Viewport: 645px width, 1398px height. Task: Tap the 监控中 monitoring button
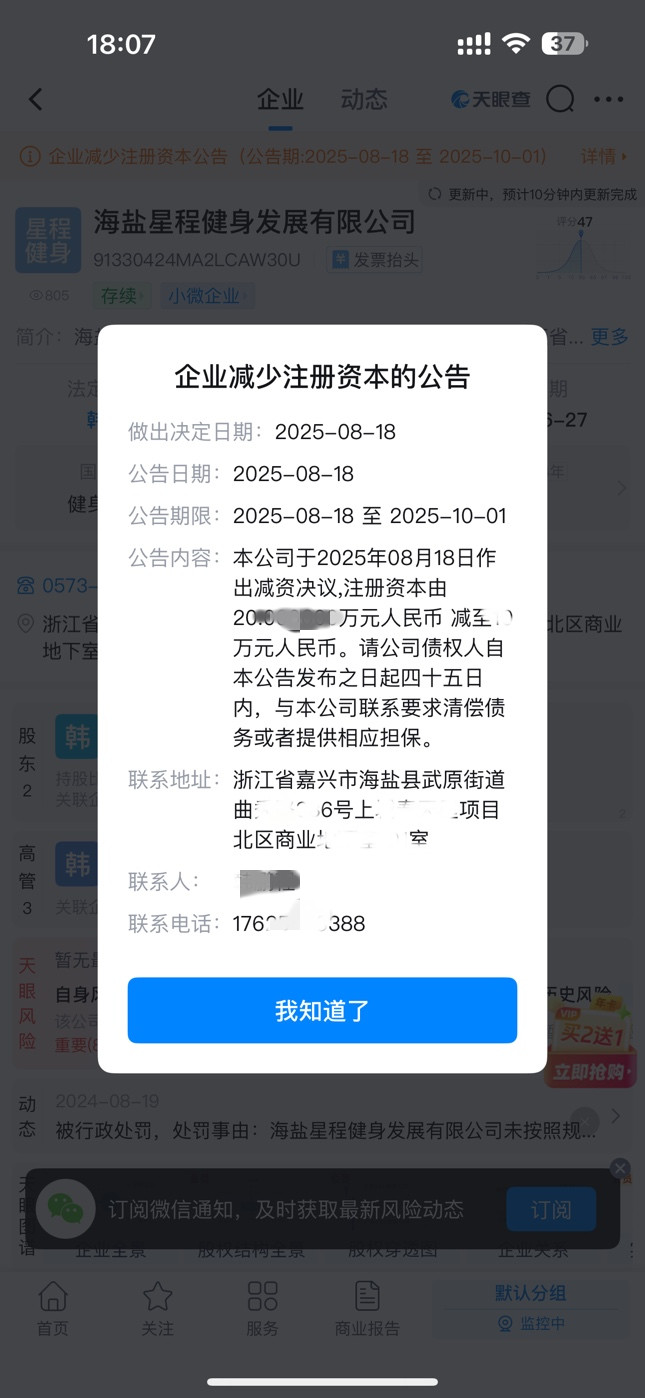(532, 1323)
